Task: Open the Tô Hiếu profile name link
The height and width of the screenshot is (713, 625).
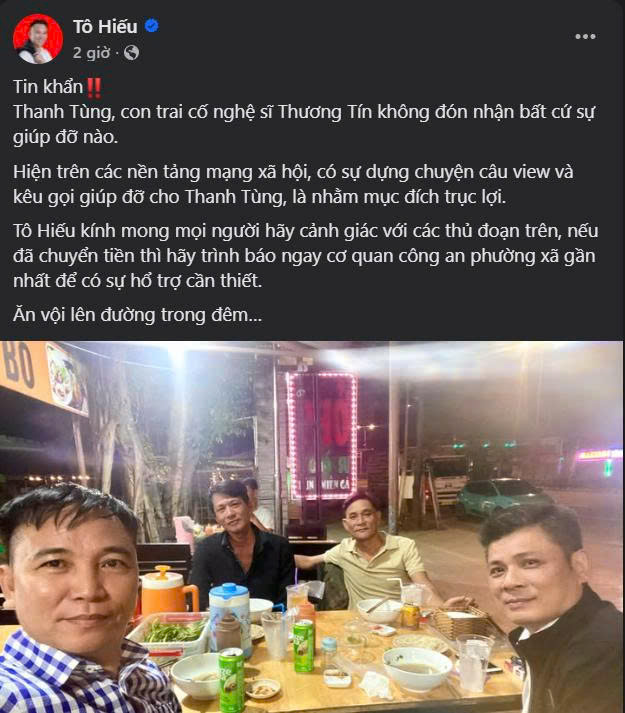Action: 105,27
